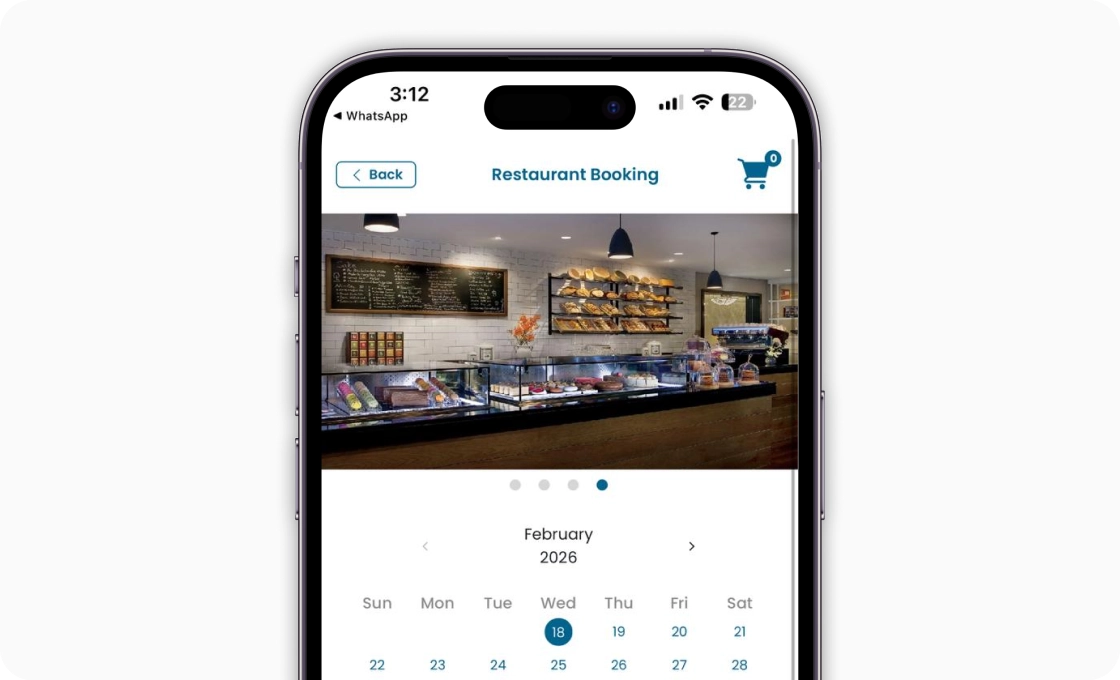This screenshot has width=1120, height=680.
Task: Select Saturday February 28
Action: 740,665
